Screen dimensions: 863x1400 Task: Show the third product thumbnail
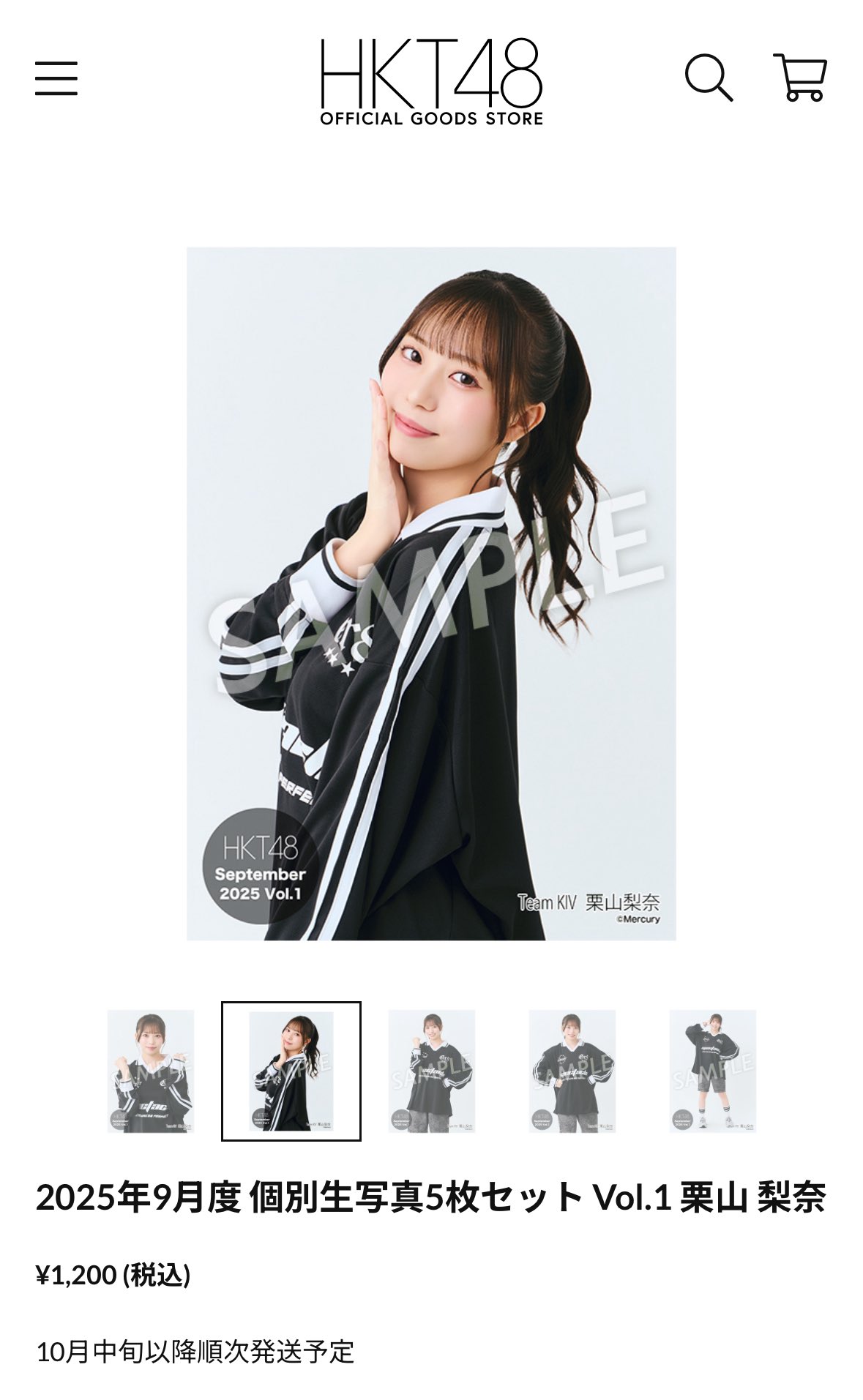point(432,1071)
